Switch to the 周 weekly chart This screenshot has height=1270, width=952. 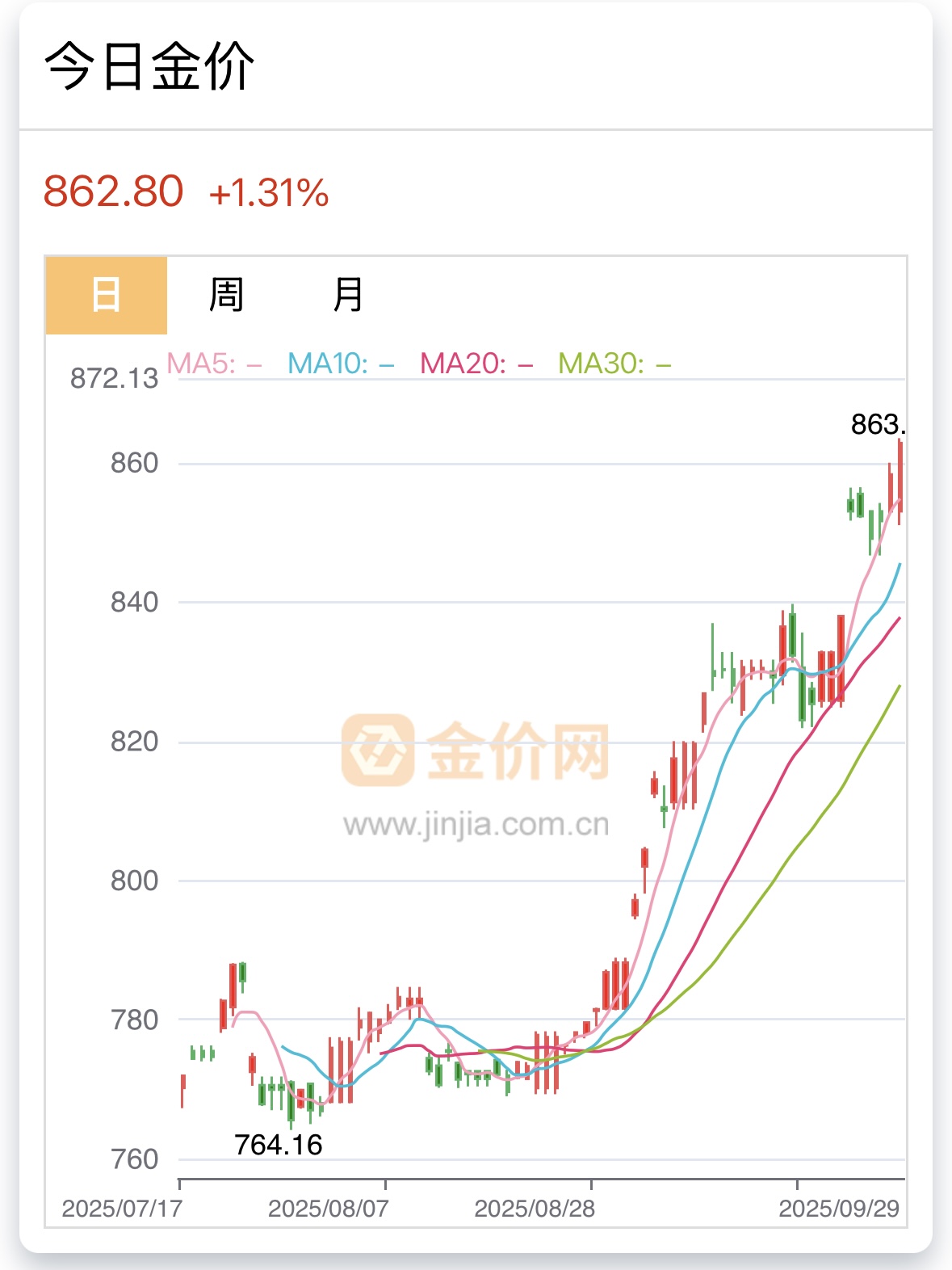(x=226, y=295)
